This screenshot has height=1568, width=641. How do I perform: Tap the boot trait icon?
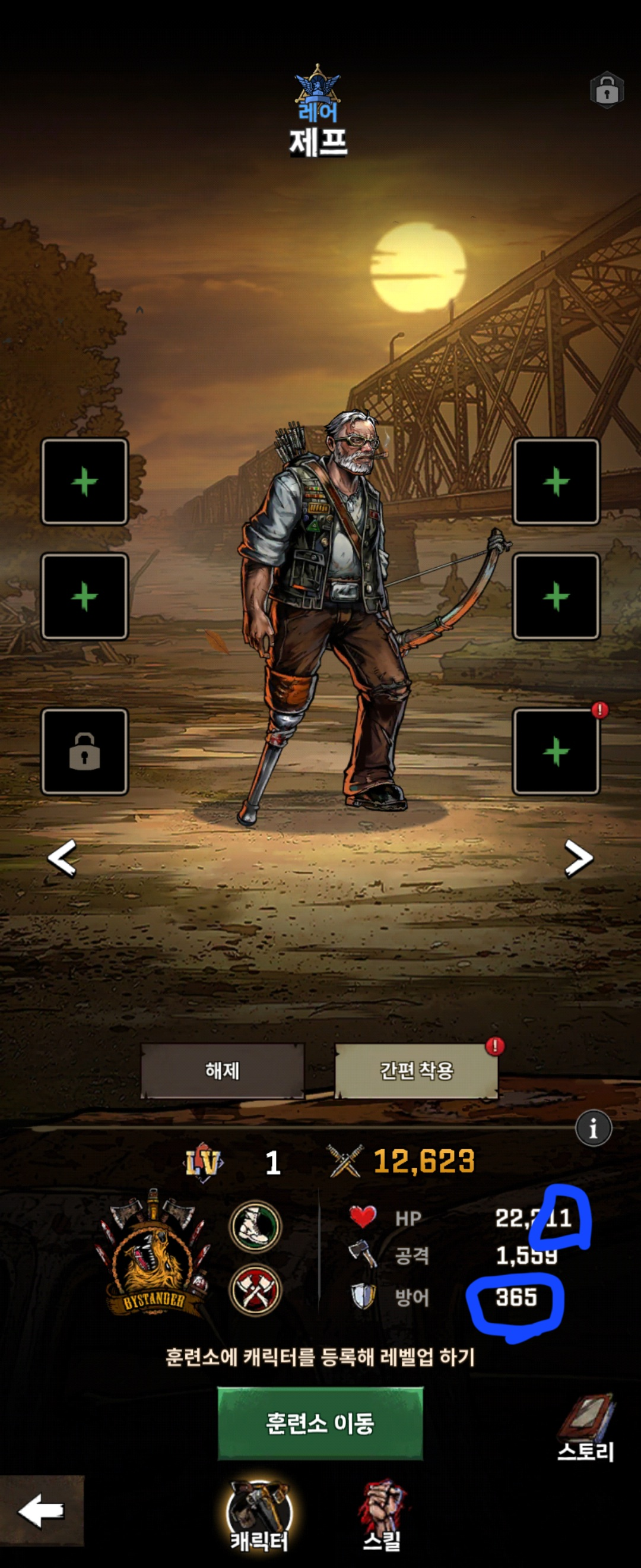pos(255,1227)
